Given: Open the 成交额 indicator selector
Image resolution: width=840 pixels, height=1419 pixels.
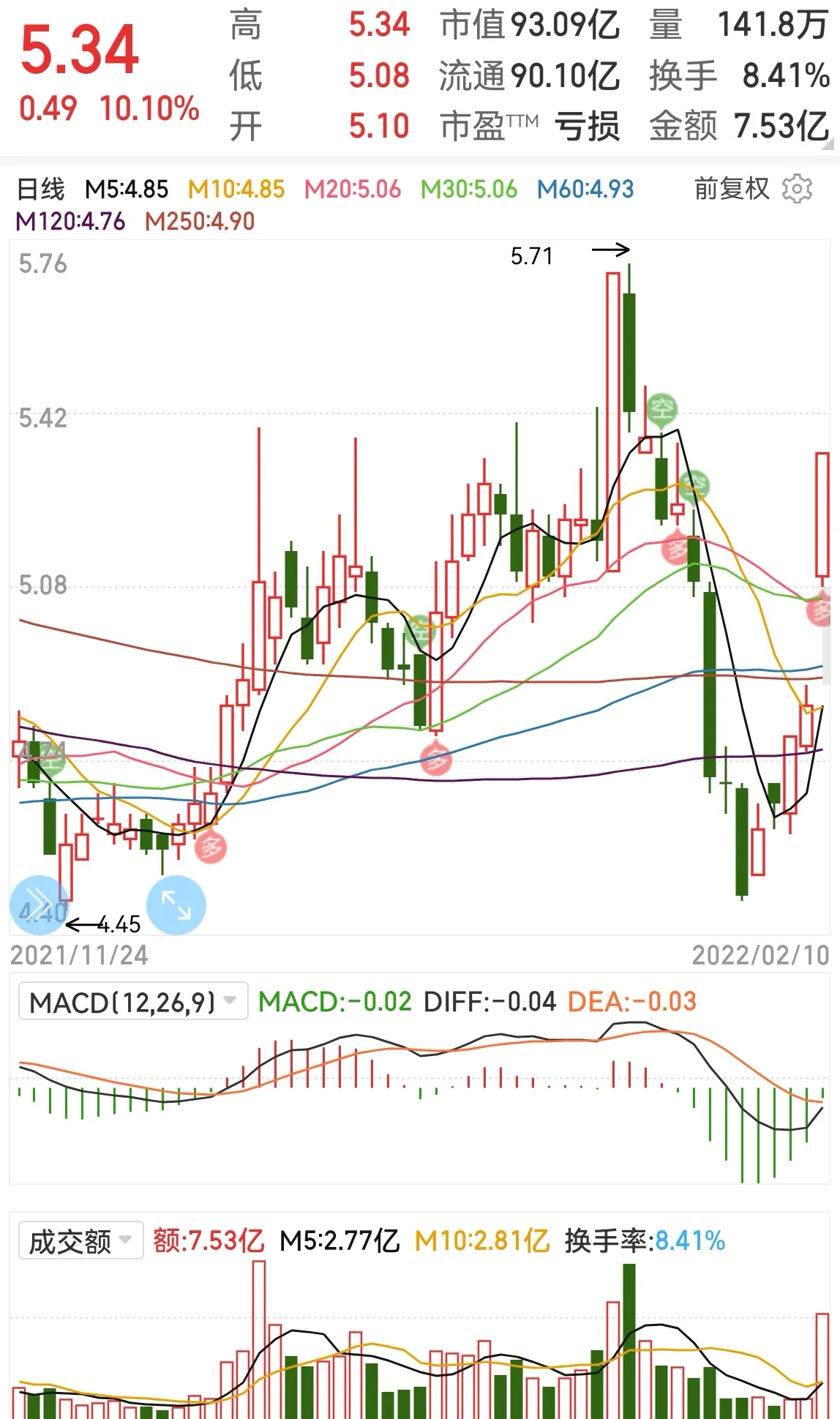Looking at the screenshot, I should 80,1241.
